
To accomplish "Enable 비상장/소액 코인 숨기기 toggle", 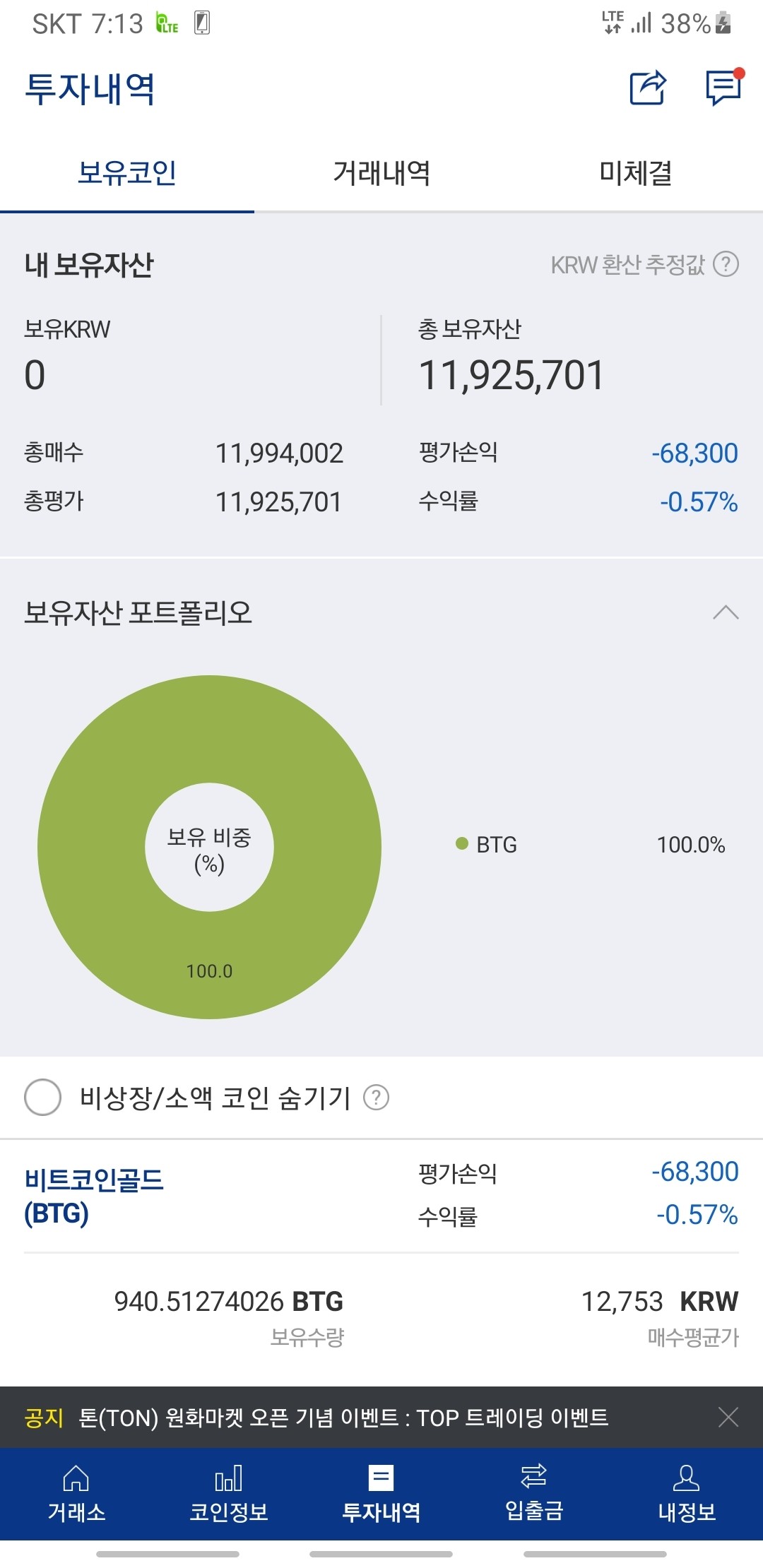I will [42, 1098].
